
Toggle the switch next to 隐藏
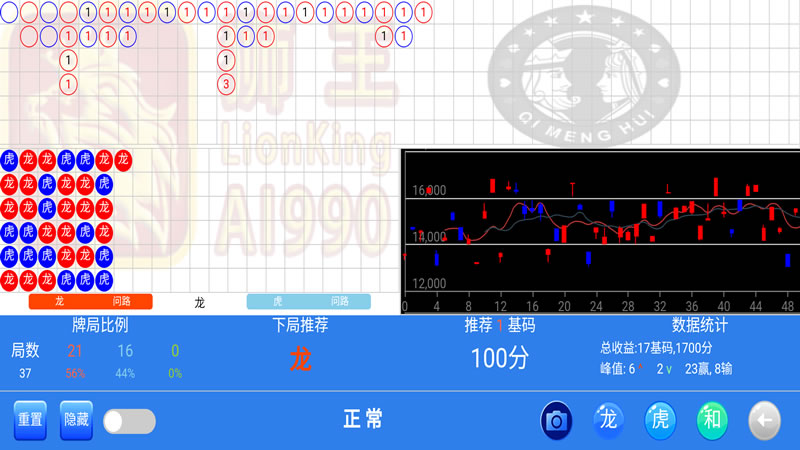click(129, 421)
